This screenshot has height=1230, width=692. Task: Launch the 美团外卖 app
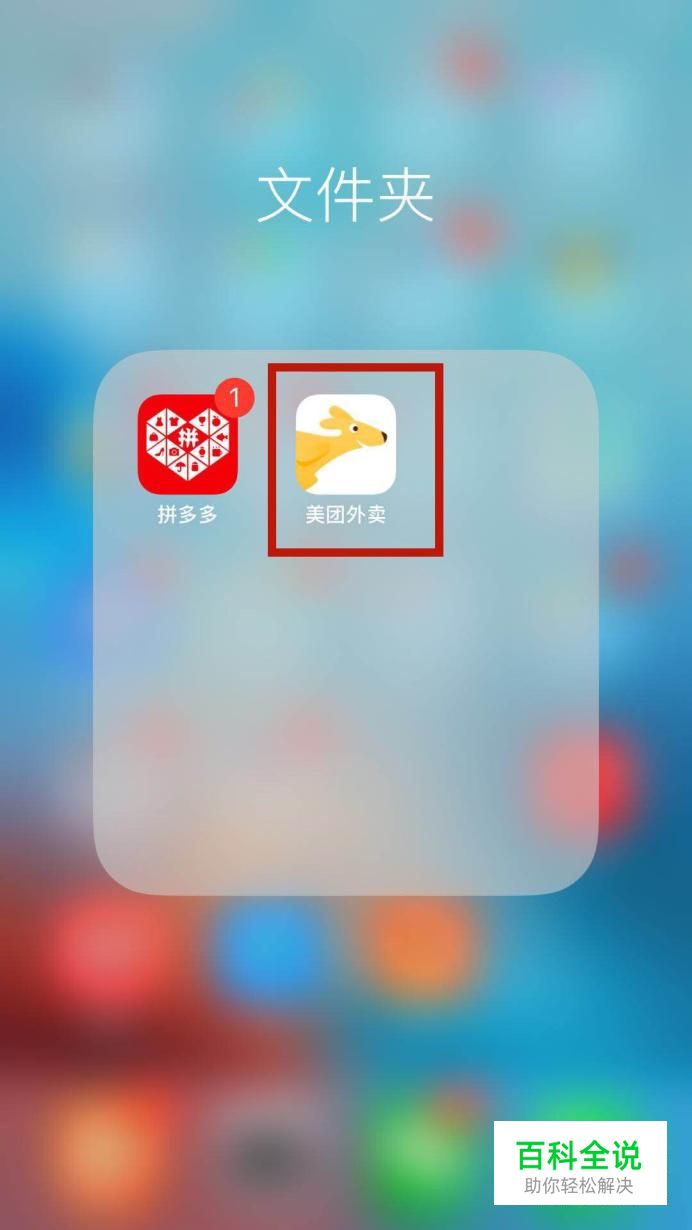(346, 444)
